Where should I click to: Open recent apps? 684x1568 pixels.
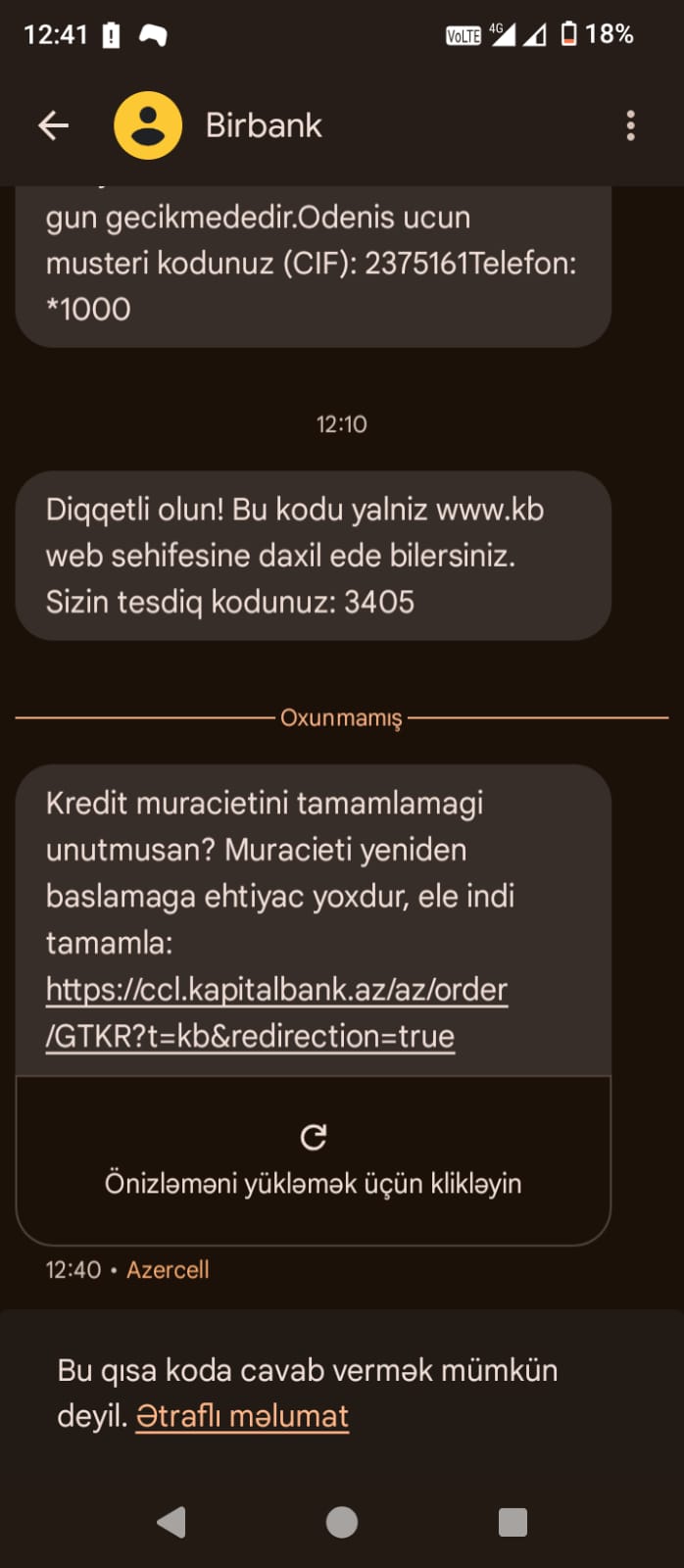click(x=513, y=1522)
